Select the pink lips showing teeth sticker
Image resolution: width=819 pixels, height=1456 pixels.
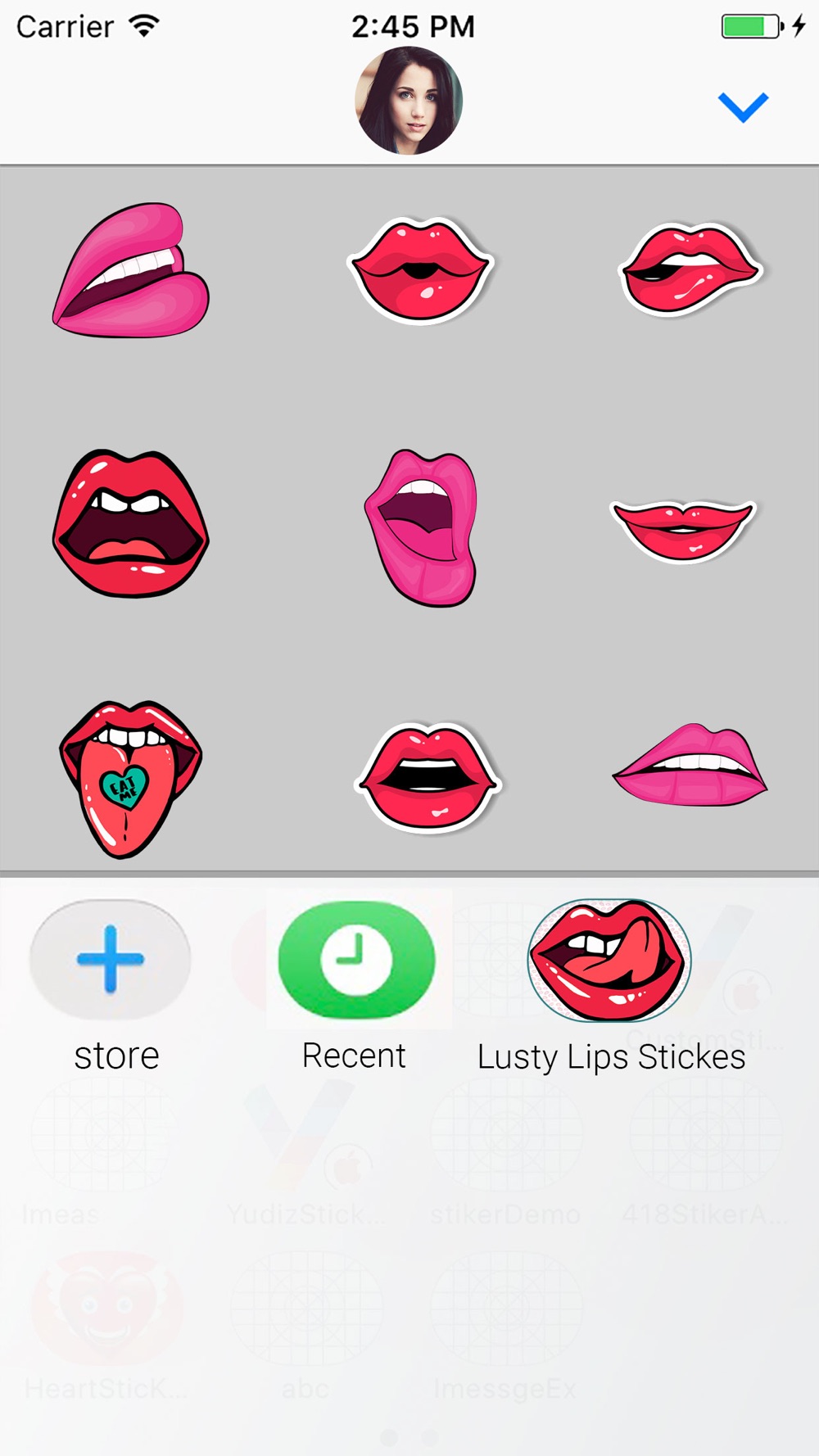pyautogui.click(x=131, y=270)
